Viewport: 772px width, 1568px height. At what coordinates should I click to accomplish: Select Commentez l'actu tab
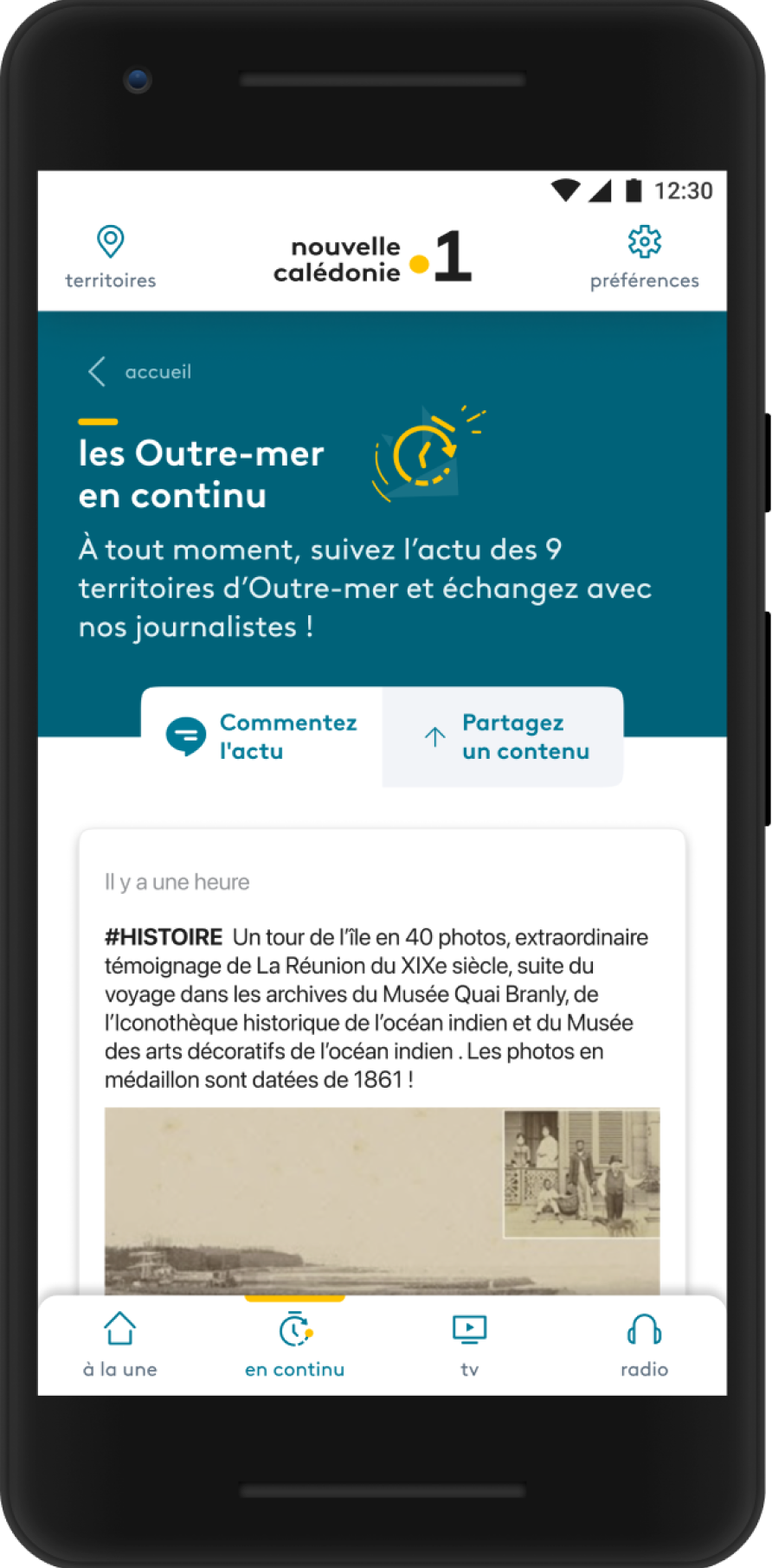(x=261, y=737)
